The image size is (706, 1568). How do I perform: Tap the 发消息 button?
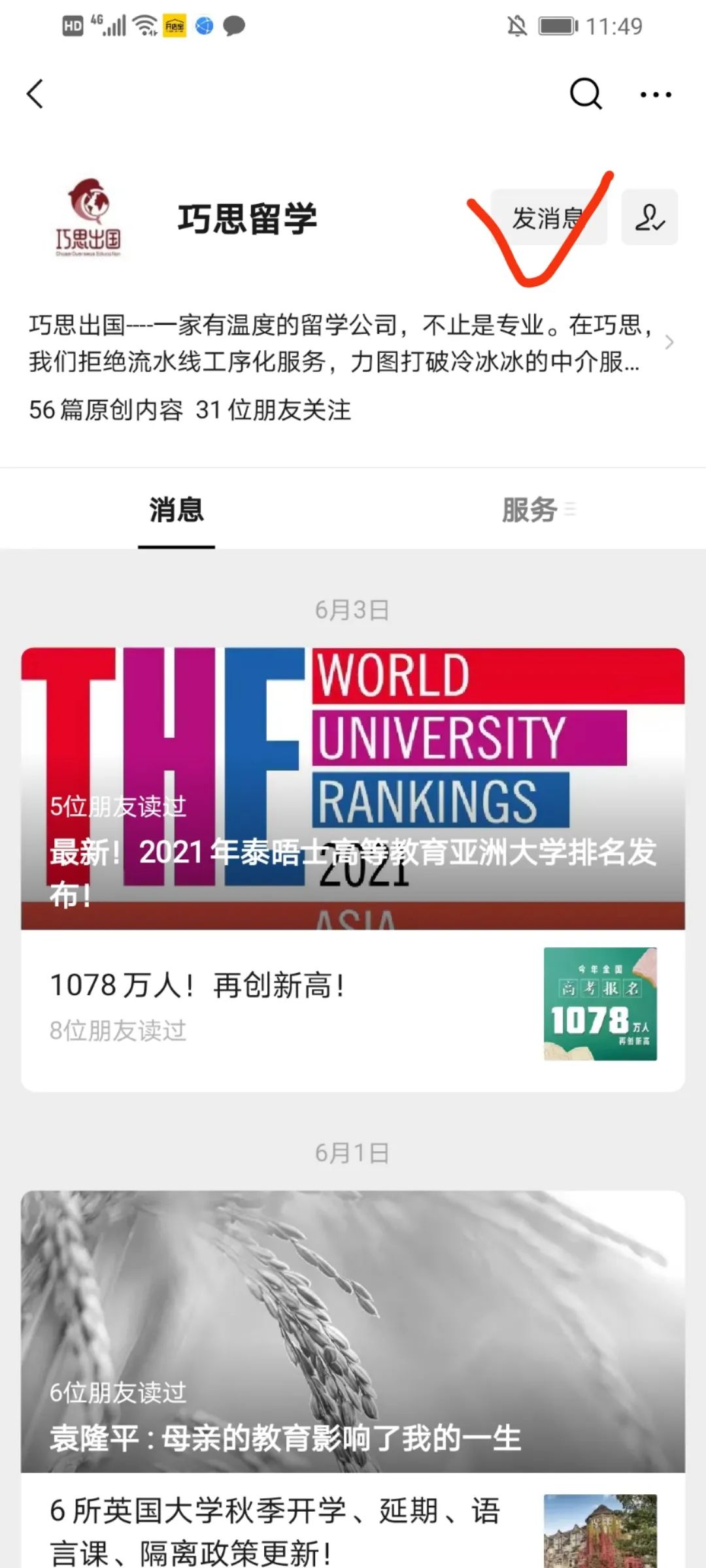[548, 218]
